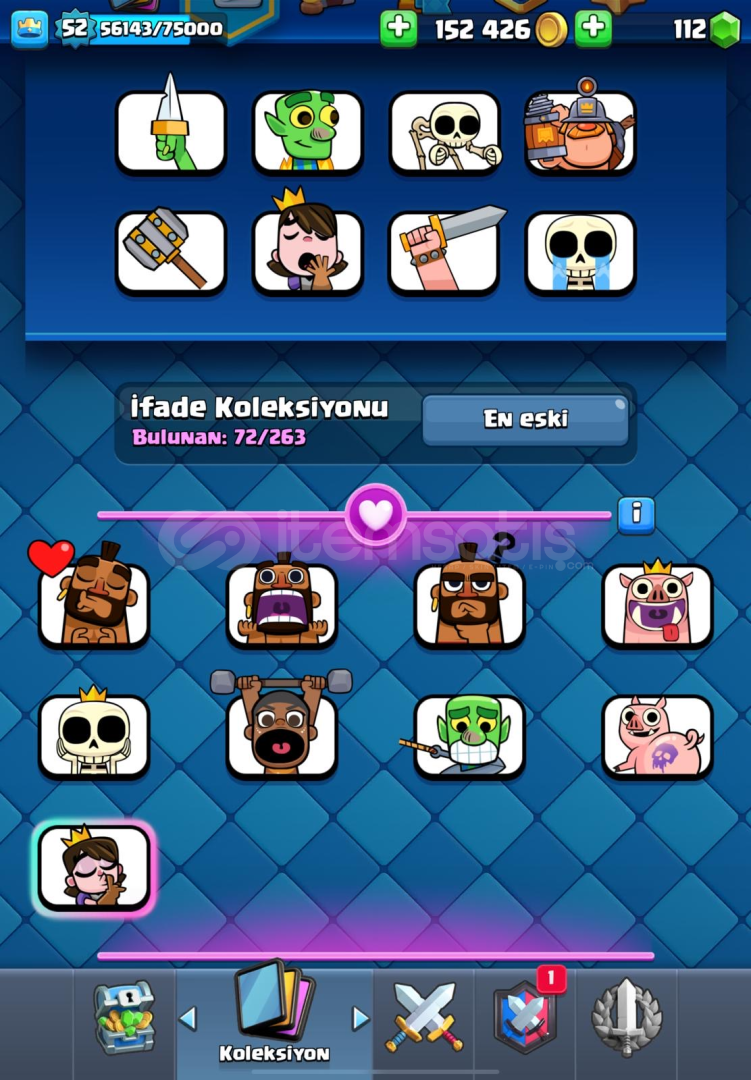Open the shop chest tab

124,1016
